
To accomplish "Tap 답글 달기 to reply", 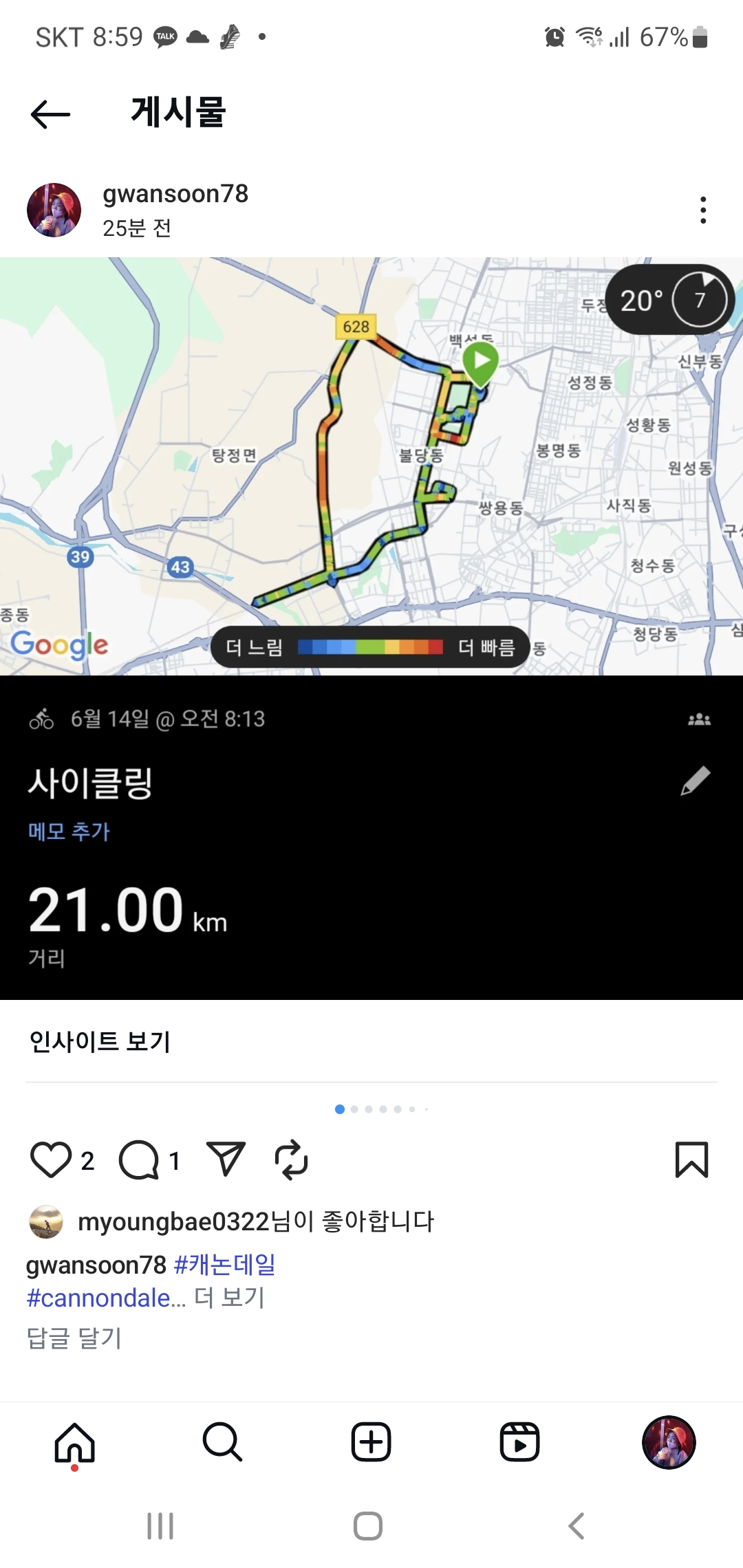I will coord(74,1338).
